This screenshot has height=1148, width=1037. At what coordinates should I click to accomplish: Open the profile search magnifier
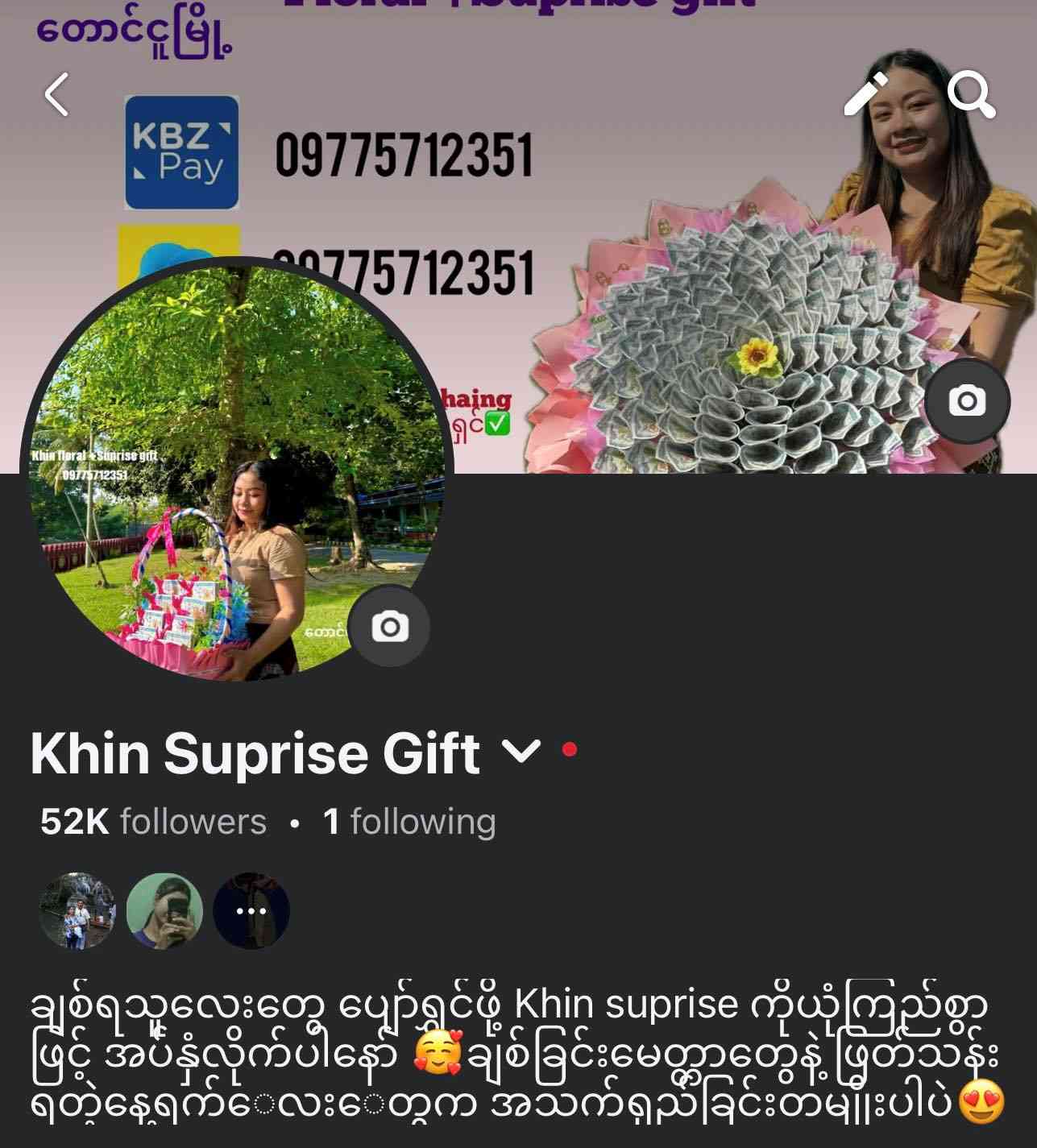tap(971, 95)
